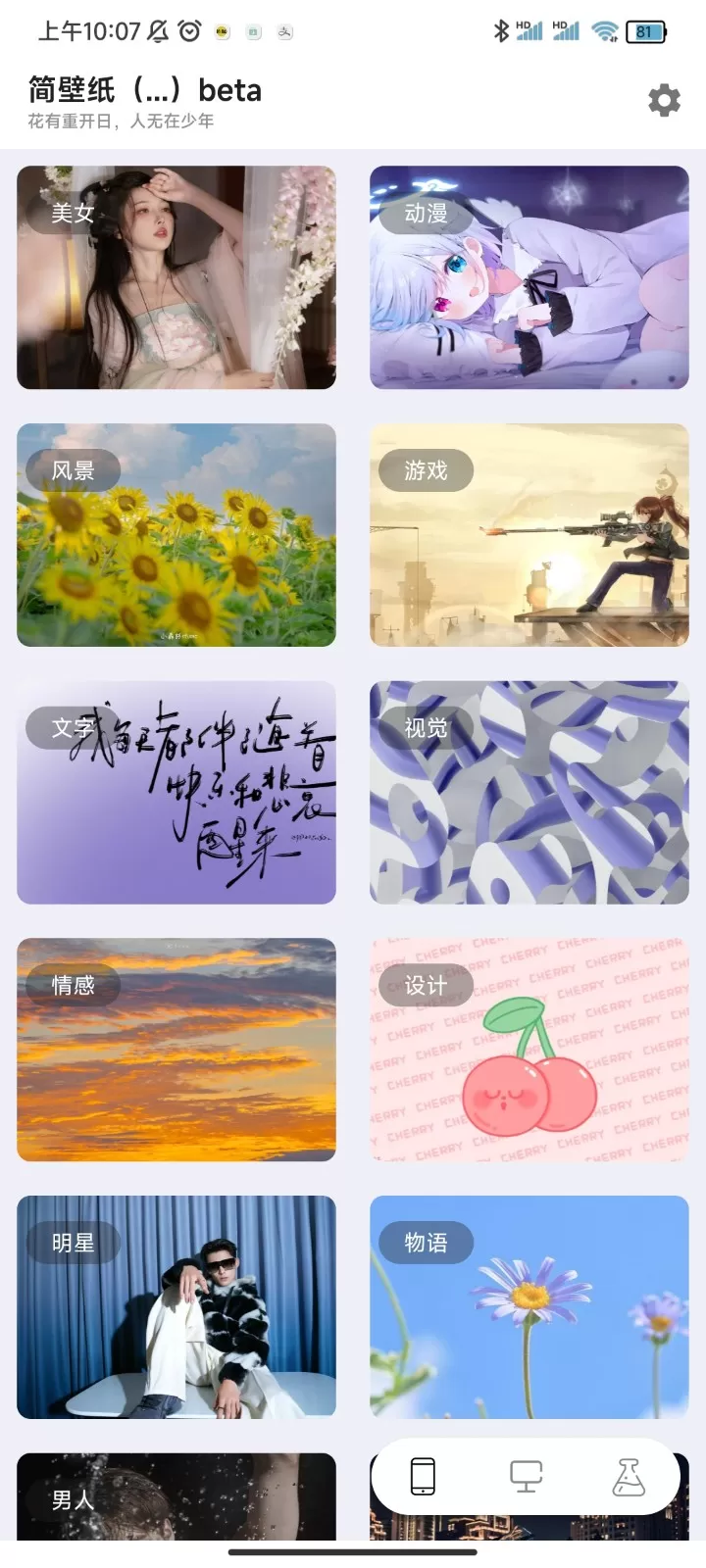Open the 动漫 wallpaper category
The height and width of the screenshot is (1568, 706).
click(x=529, y=277)
